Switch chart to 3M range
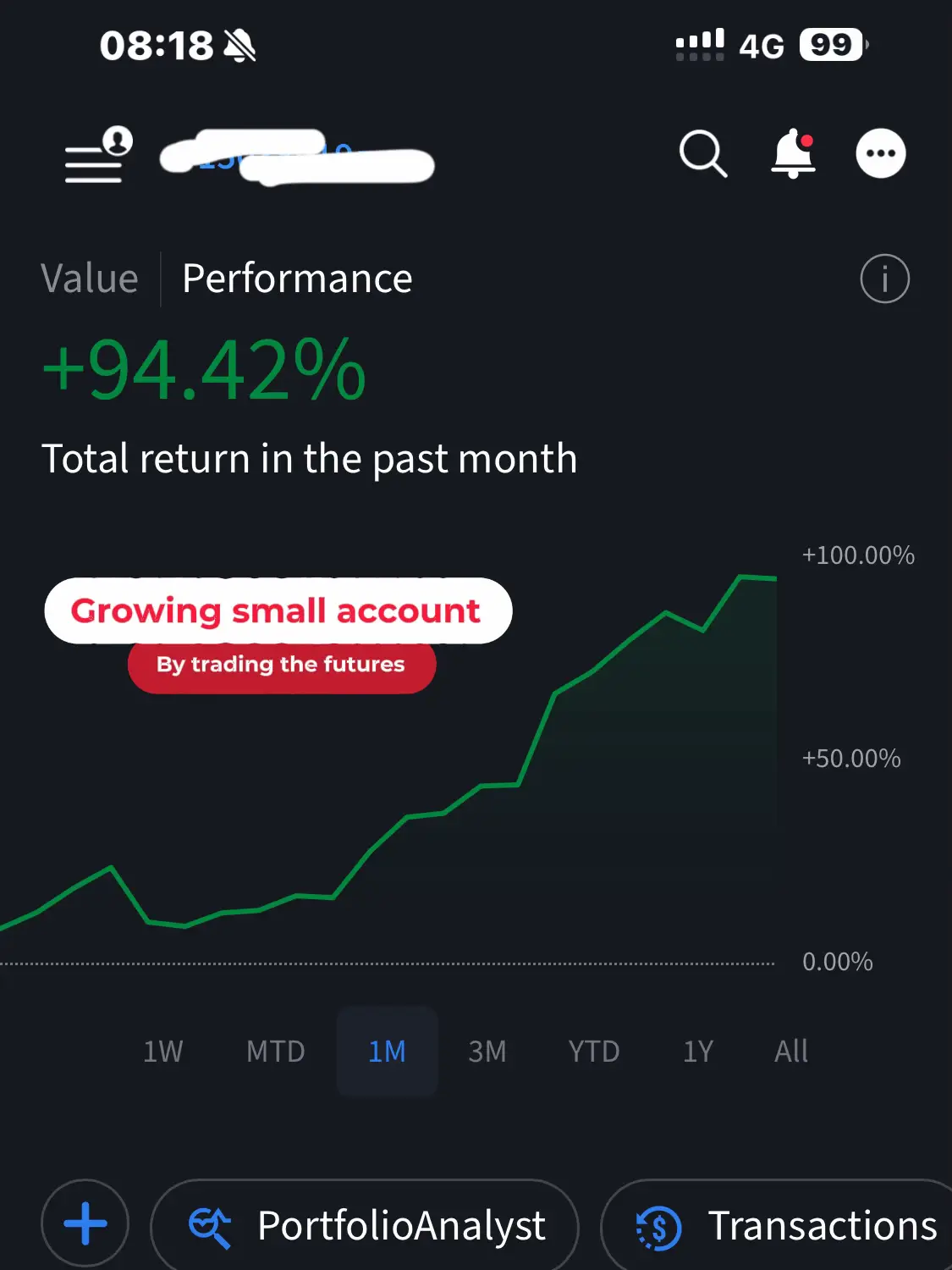 tap(487, 1052)
